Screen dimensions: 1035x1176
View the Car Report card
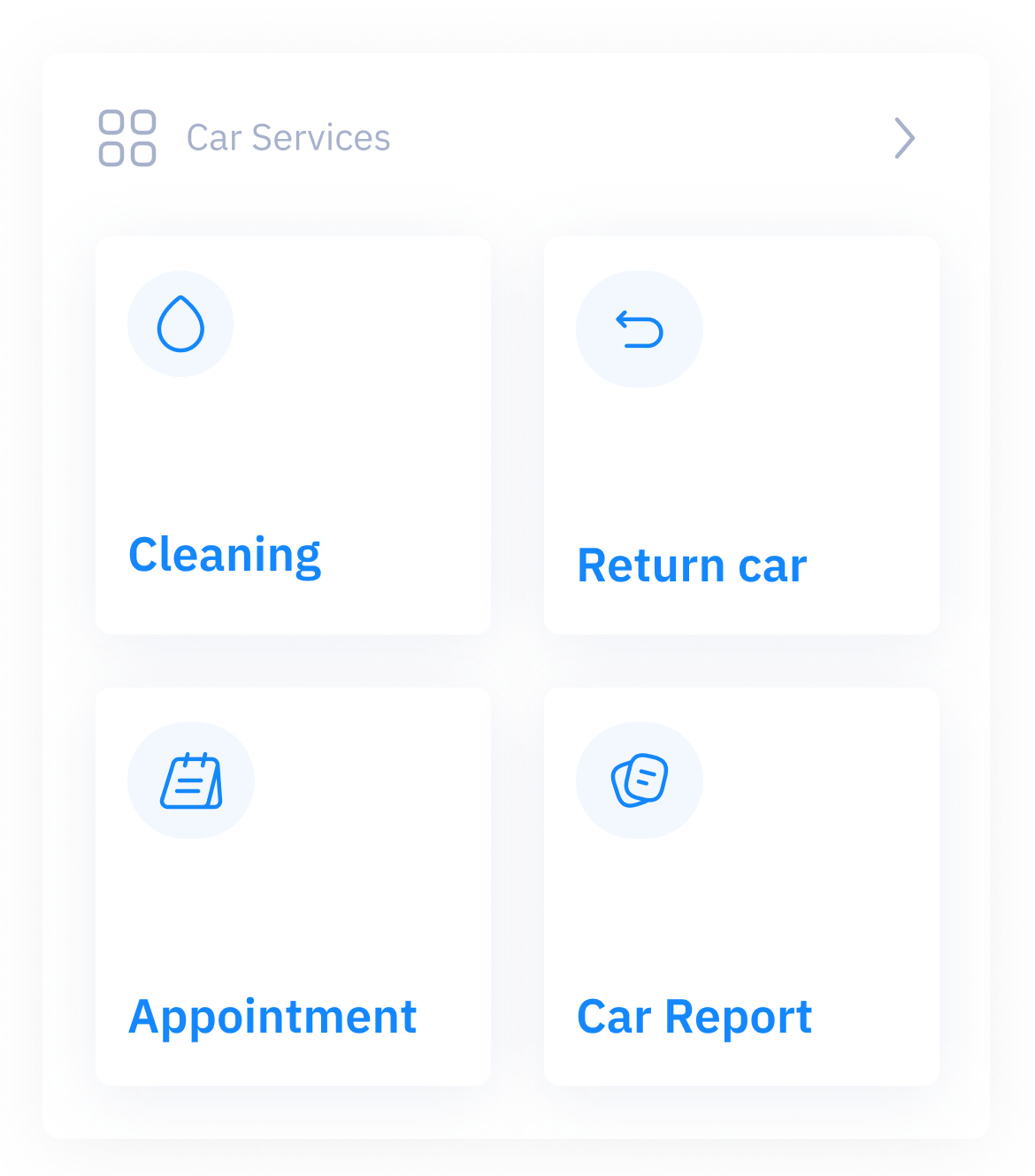740,886
